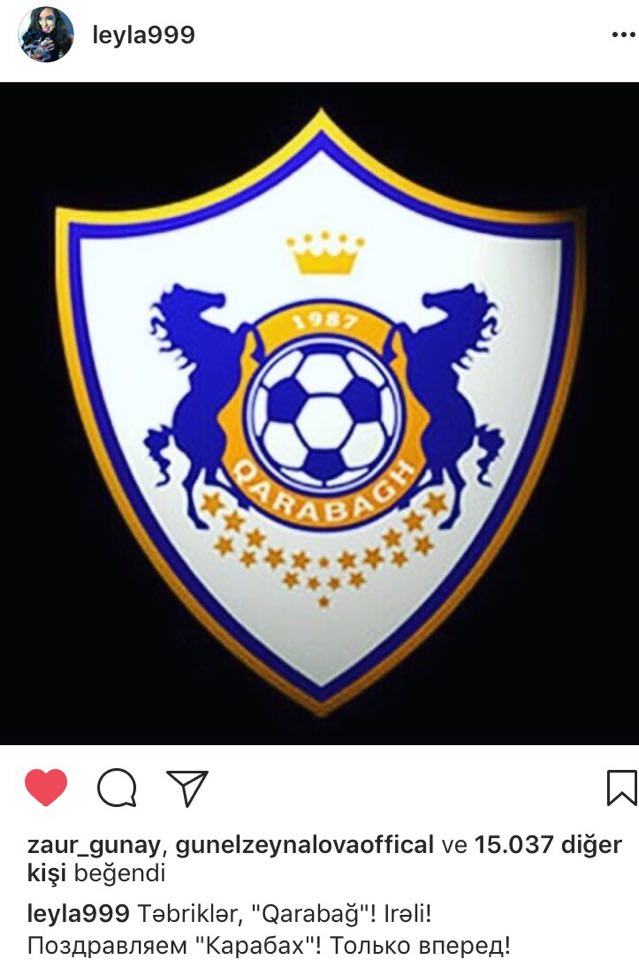Open comments with speech bubble icon
639x960 pixels.
117,788
